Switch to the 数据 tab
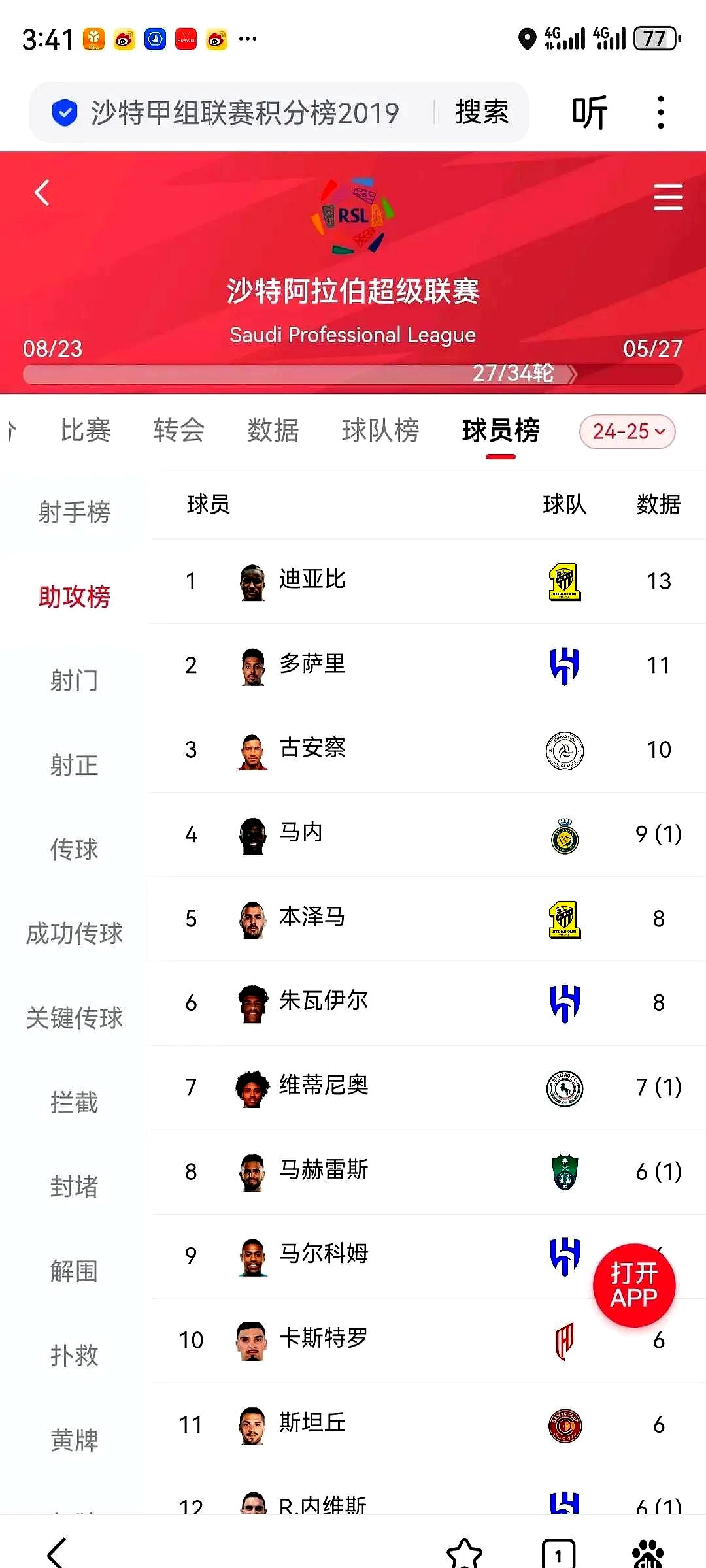 (273, 431)
